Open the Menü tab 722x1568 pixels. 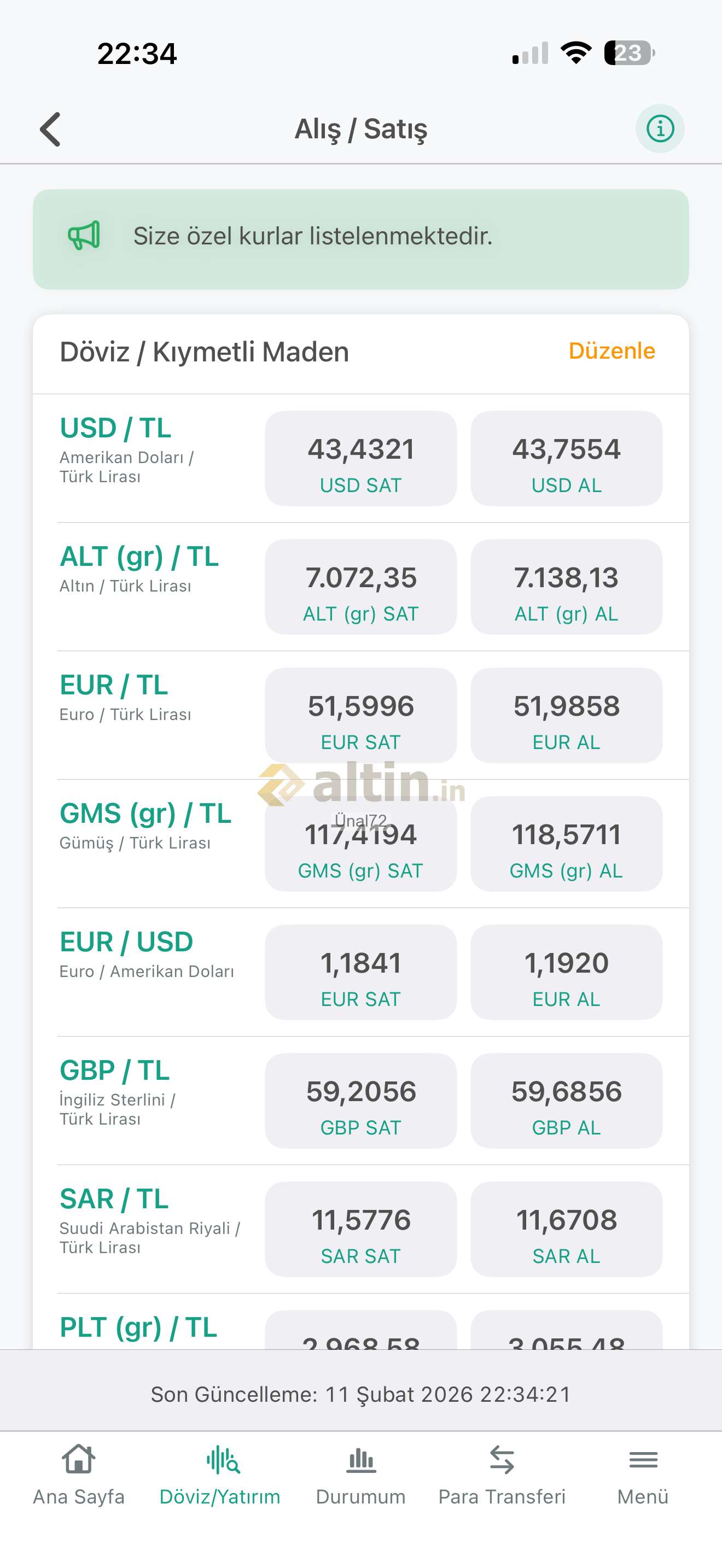[x=642, y=1476]
